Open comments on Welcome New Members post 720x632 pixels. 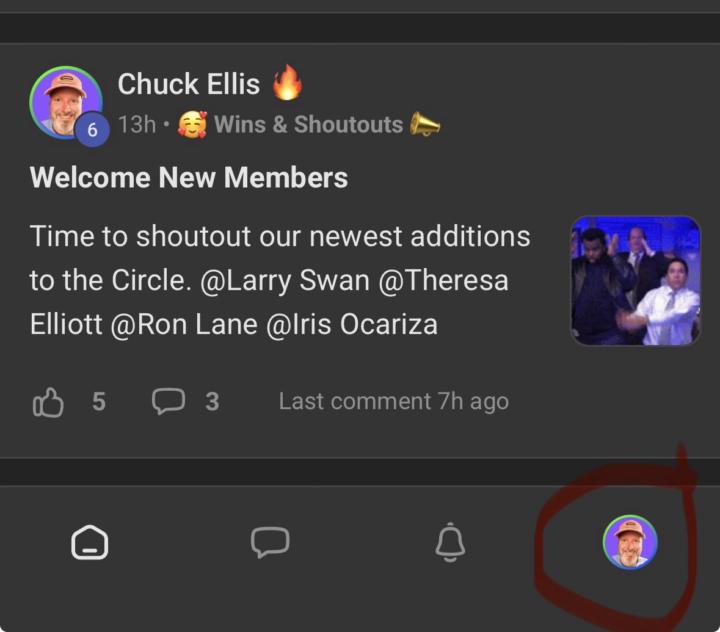tap(168, 401)
